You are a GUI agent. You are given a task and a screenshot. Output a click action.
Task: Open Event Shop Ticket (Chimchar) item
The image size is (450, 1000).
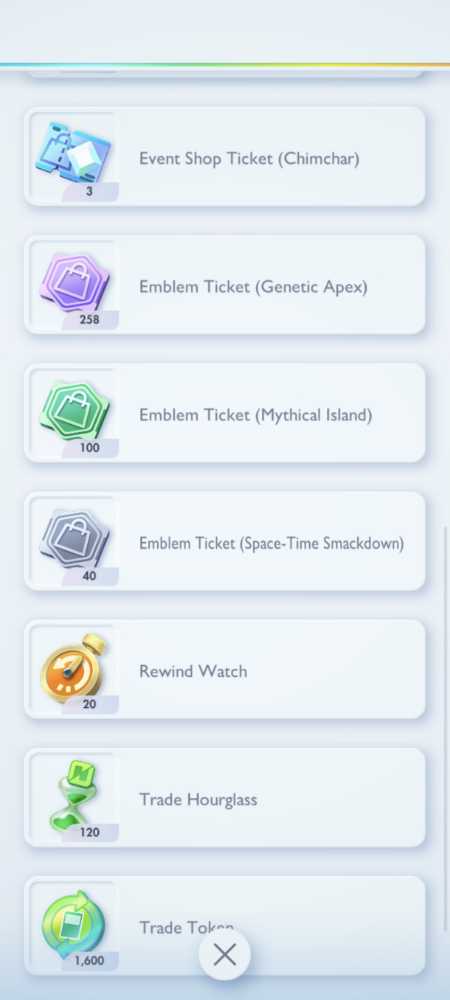225,157
